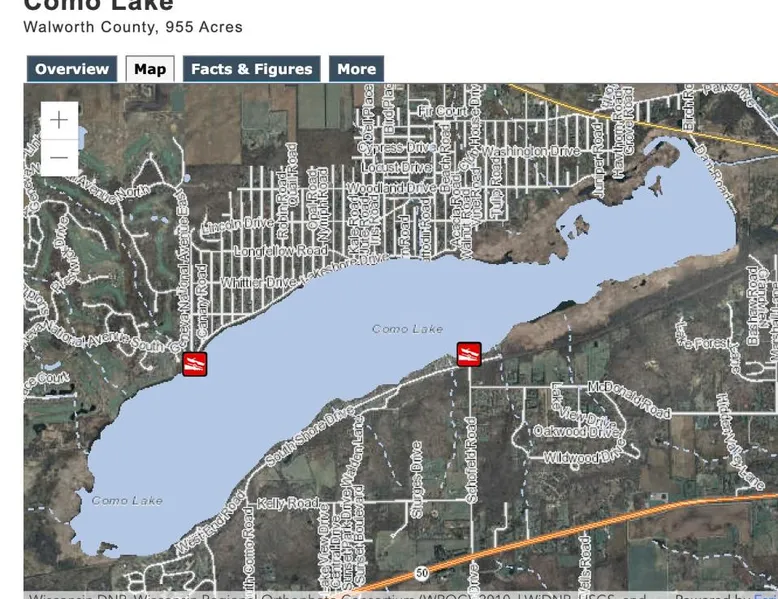Image resolution: width=778 pixels, height=599 pixels.
Task: Open the Facts & Figures tab
Action: pyautogui.click(x=251, y=69)
